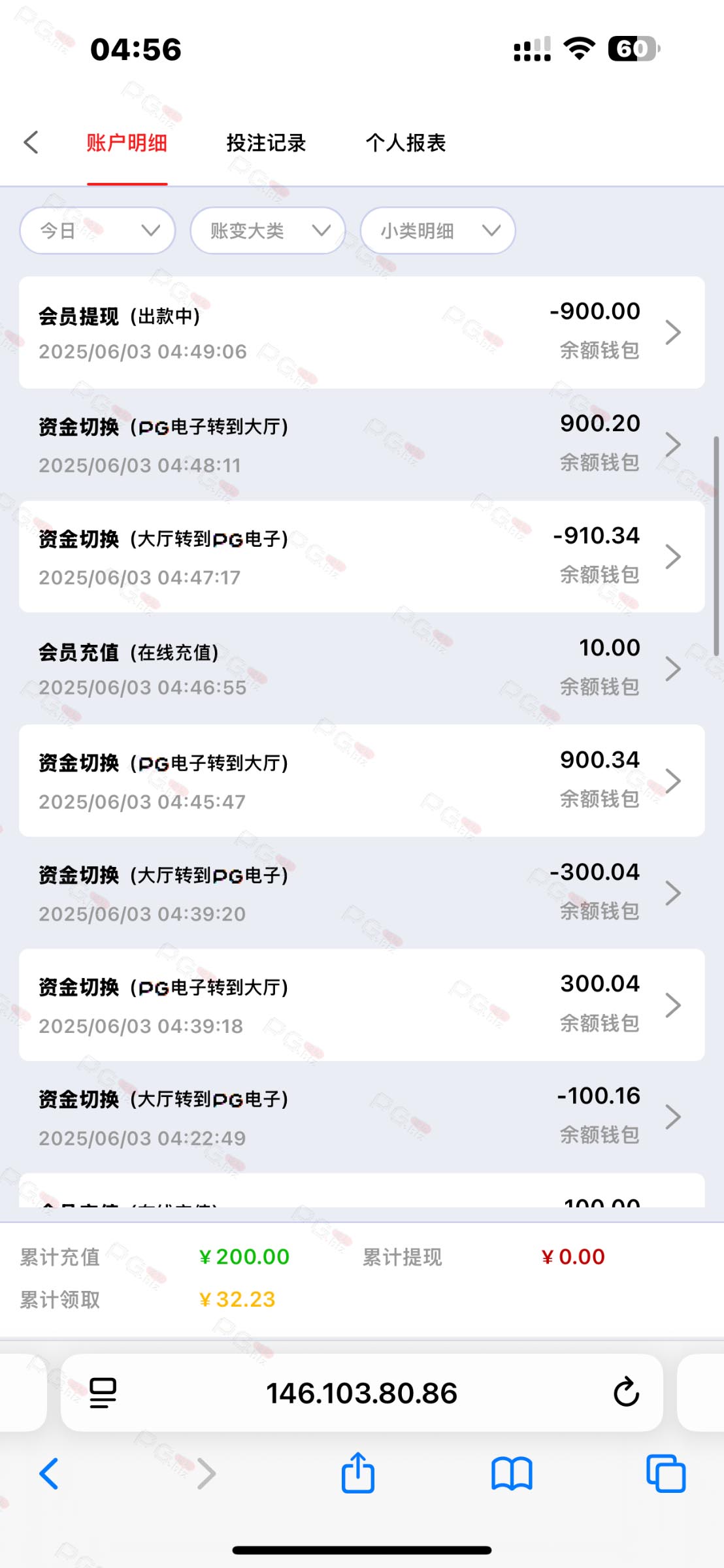The height and width of the screenshot is (1568, 724).
Task: Open the 账变大类 dropdown filter
Action: click(268, 231)
